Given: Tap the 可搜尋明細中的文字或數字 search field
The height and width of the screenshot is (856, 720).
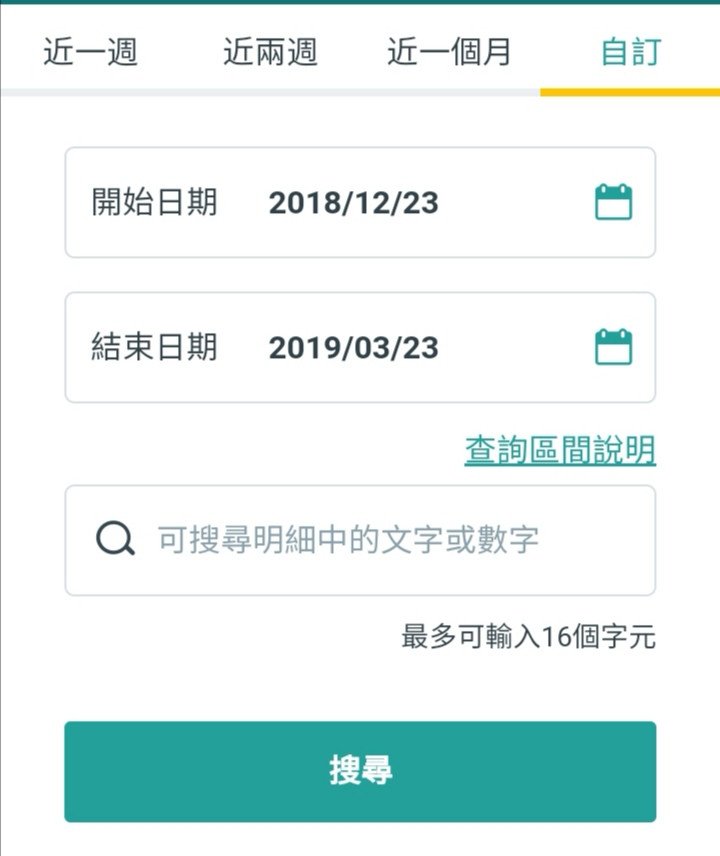Looking at the screenshot, I should pos(360,541).
